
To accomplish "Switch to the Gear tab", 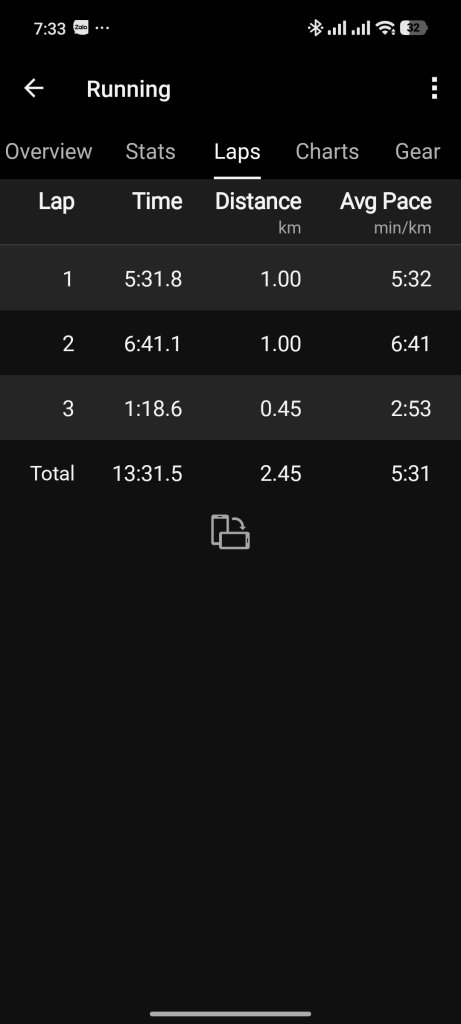I will click(x=417, y=152).
